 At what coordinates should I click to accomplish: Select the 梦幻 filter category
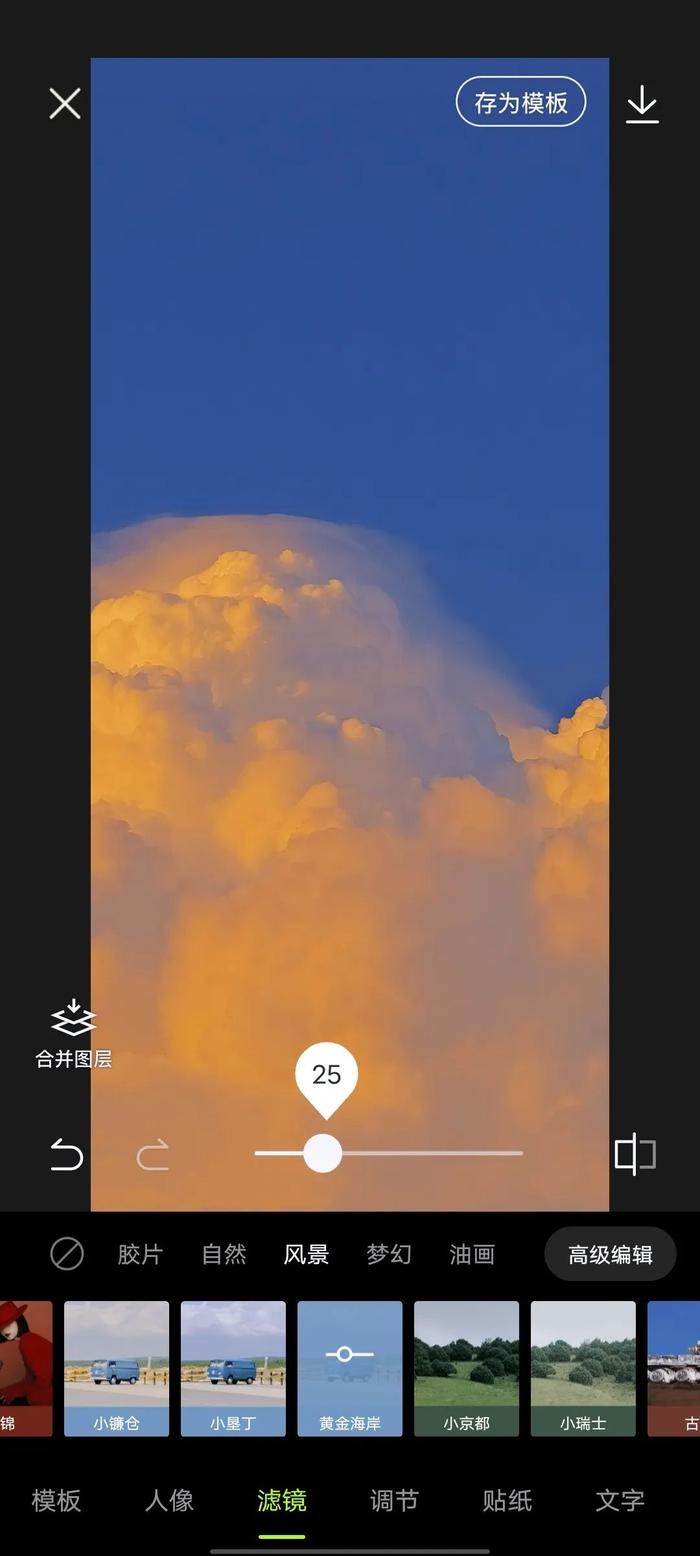389,1254
